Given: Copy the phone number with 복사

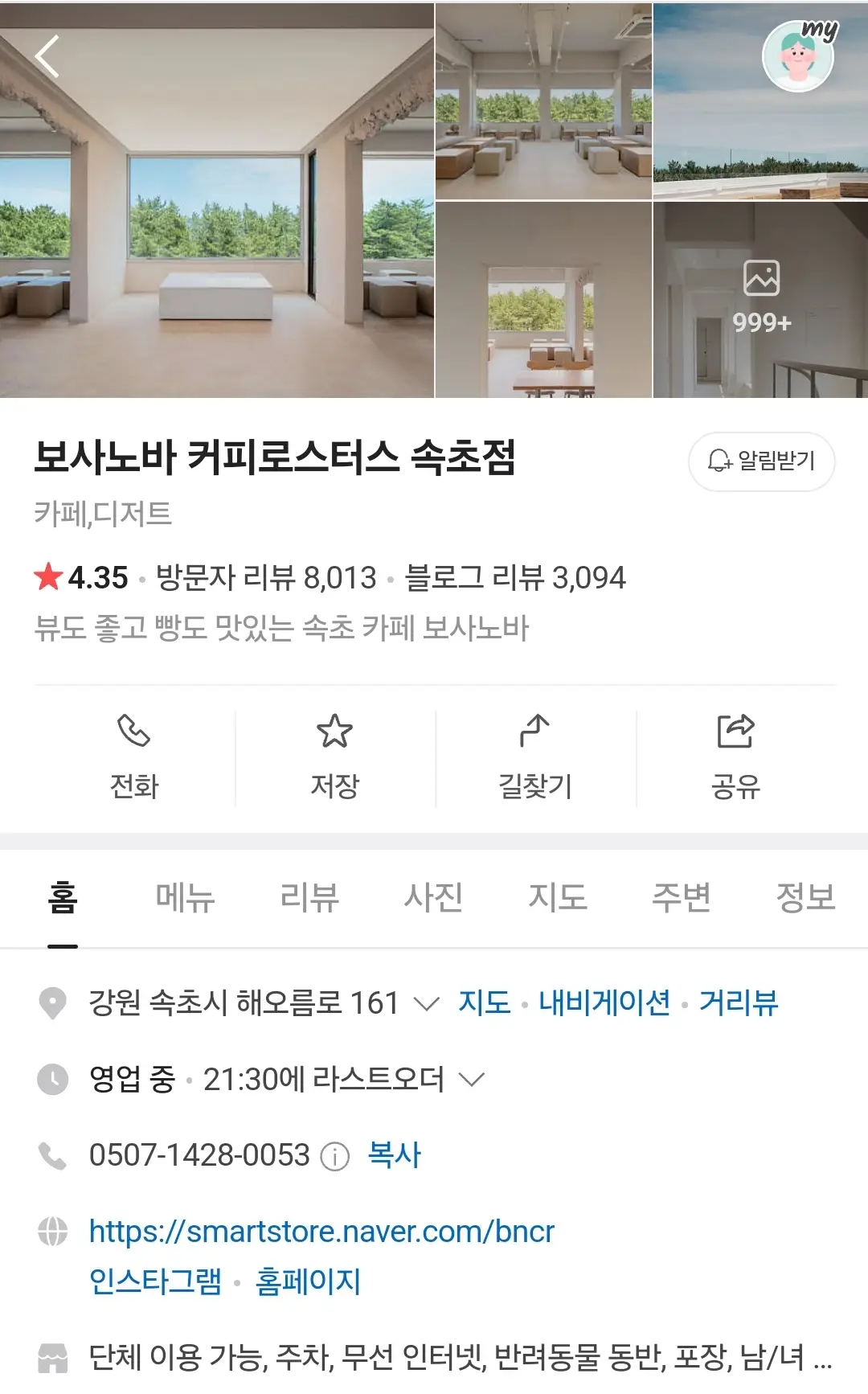Looking at the screenshot, I should (x=394, y=1155).
